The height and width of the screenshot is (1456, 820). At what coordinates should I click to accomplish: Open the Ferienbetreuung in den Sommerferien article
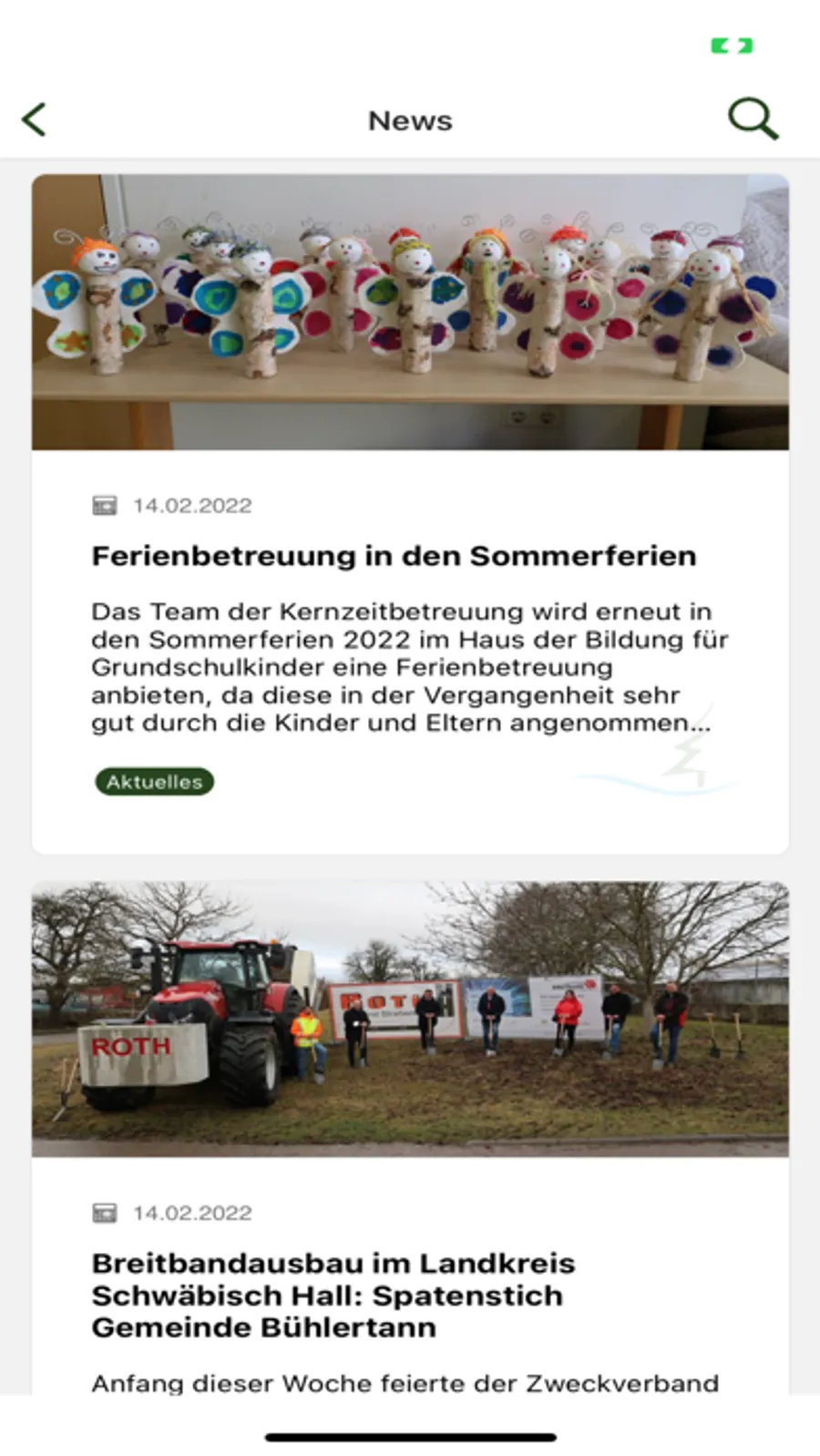[394, 556]
